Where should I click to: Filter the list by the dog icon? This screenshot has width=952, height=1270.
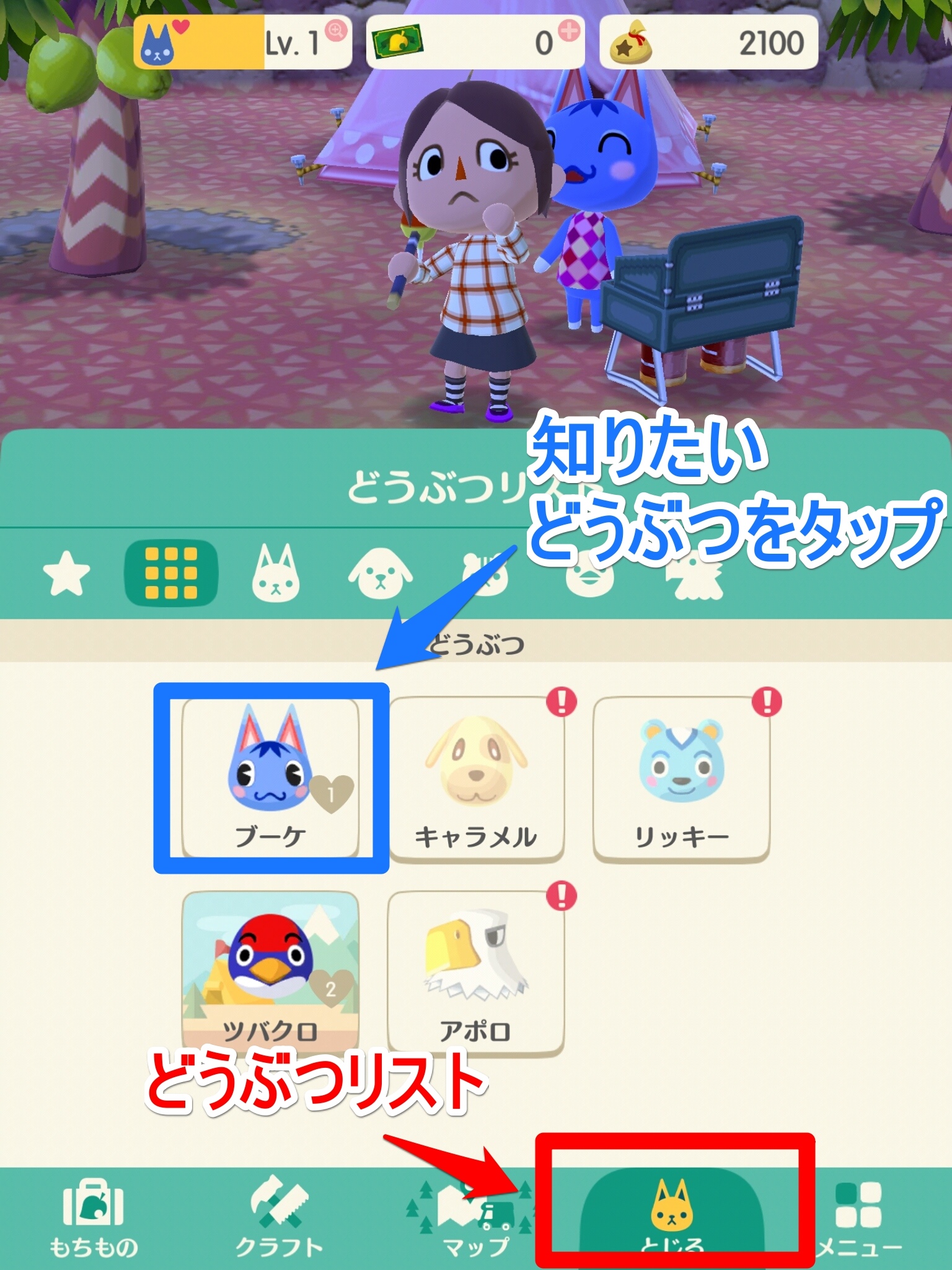pyautogui.click(x=380, y=574)
